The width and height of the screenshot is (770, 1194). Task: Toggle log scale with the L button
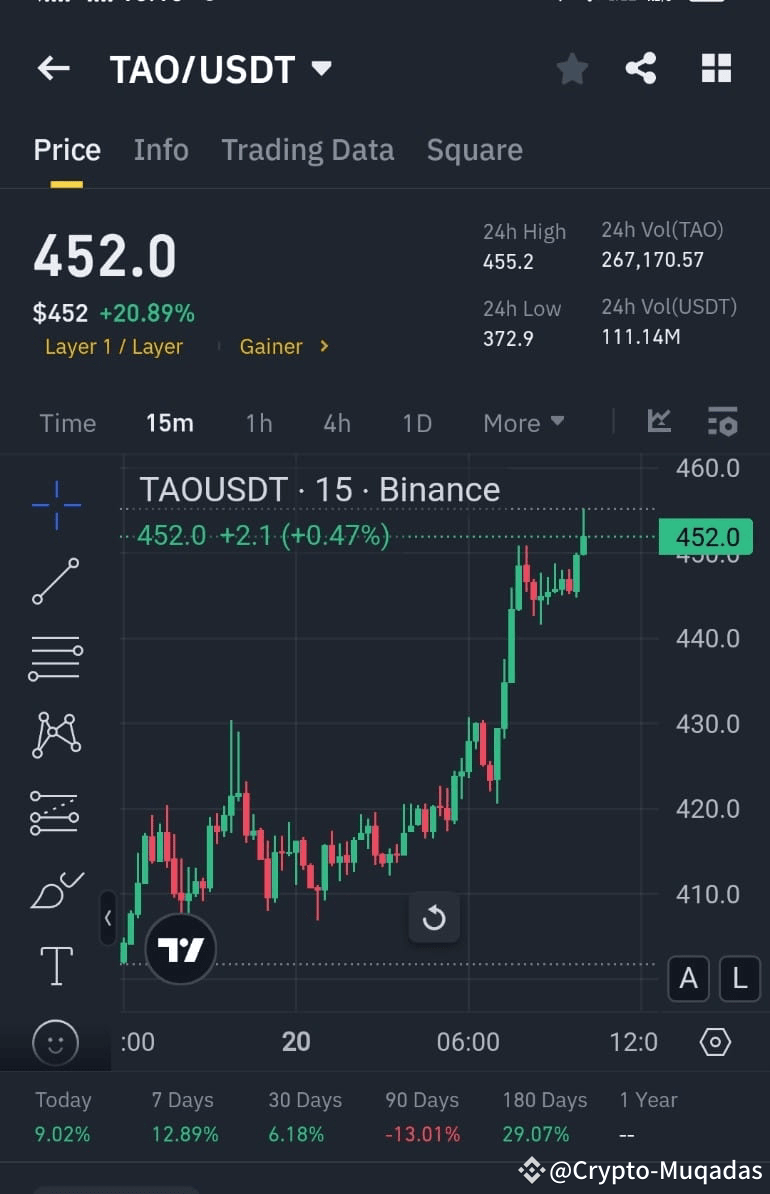739,979
